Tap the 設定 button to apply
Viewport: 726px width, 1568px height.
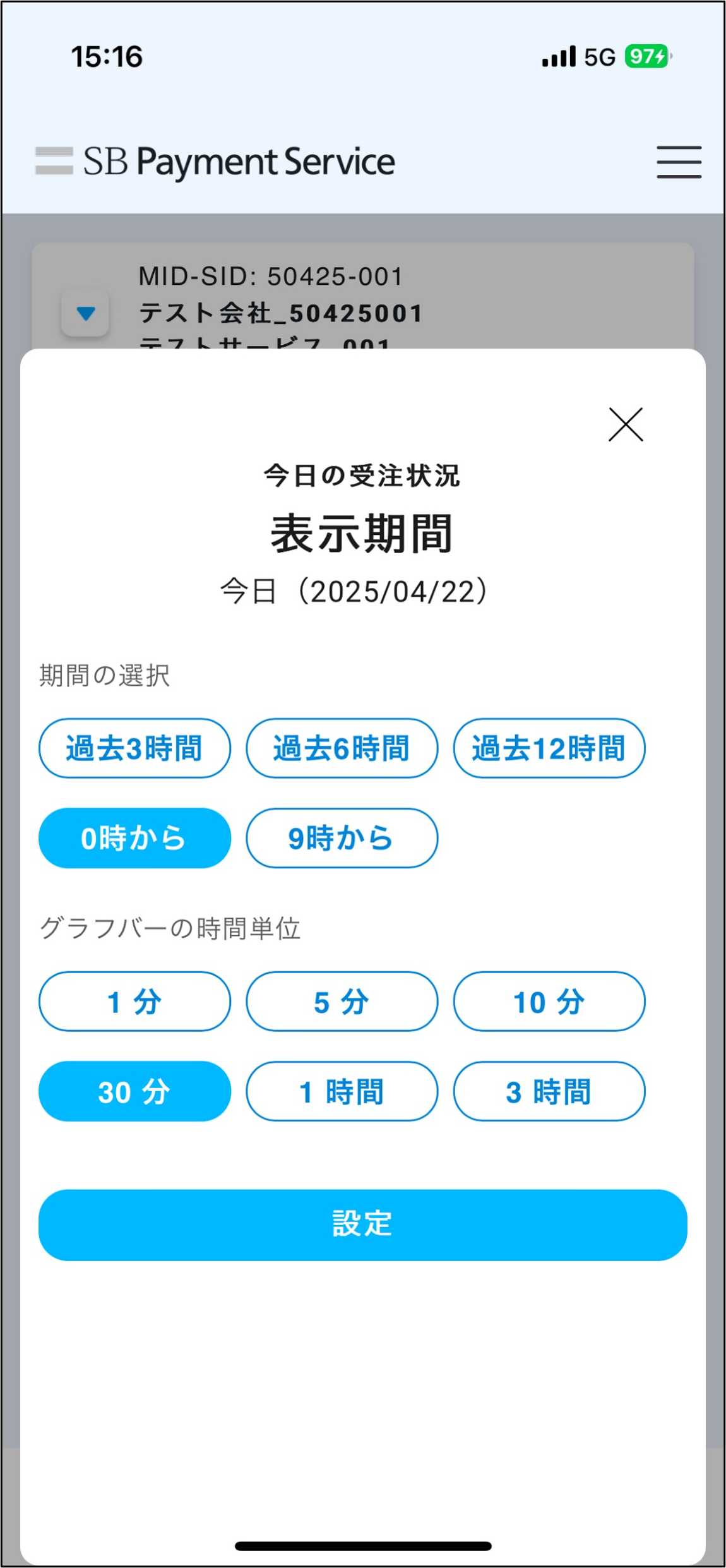(362, 1225)
